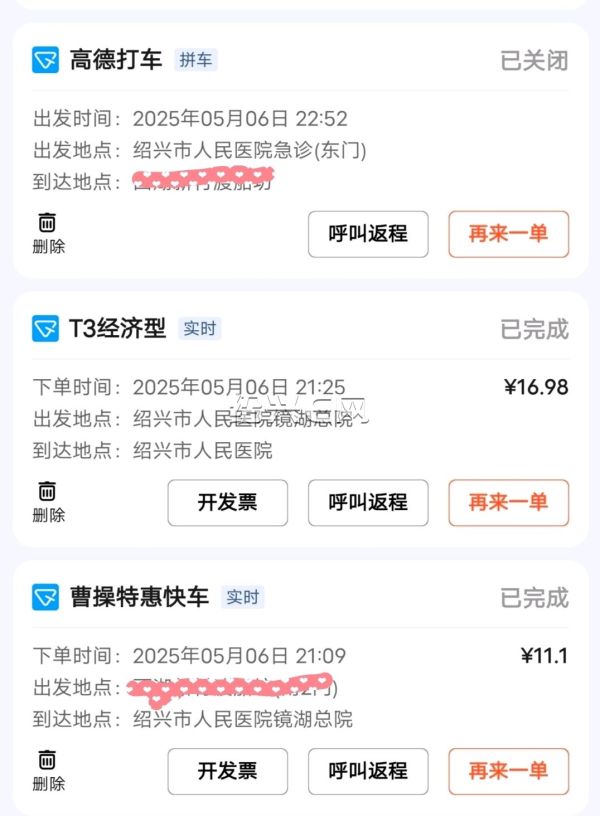Tap 再来一单 on the T3经济型 order

(x=508, y=503)
